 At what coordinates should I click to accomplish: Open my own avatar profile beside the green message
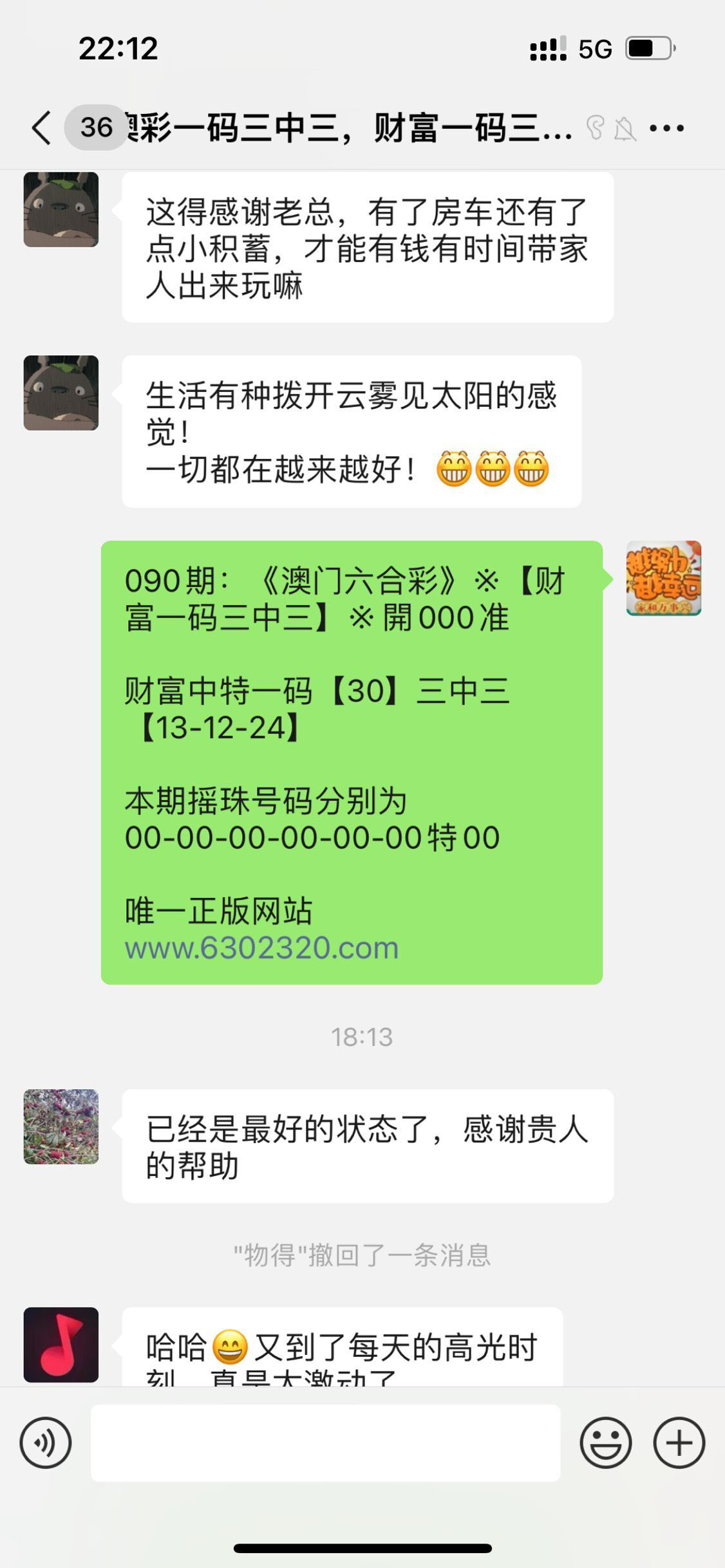pyautogui.click(x=663, y=578)
